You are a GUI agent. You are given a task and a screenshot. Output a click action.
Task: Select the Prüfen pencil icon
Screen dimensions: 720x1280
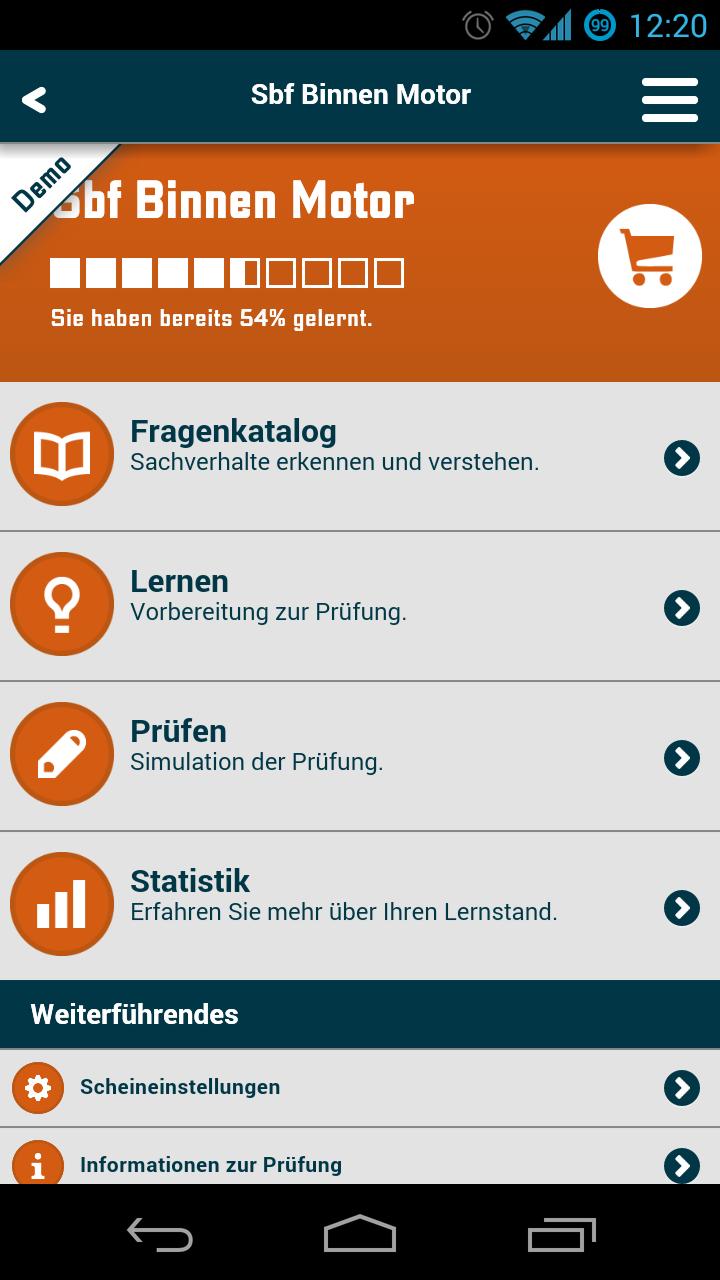coord(61,754)
